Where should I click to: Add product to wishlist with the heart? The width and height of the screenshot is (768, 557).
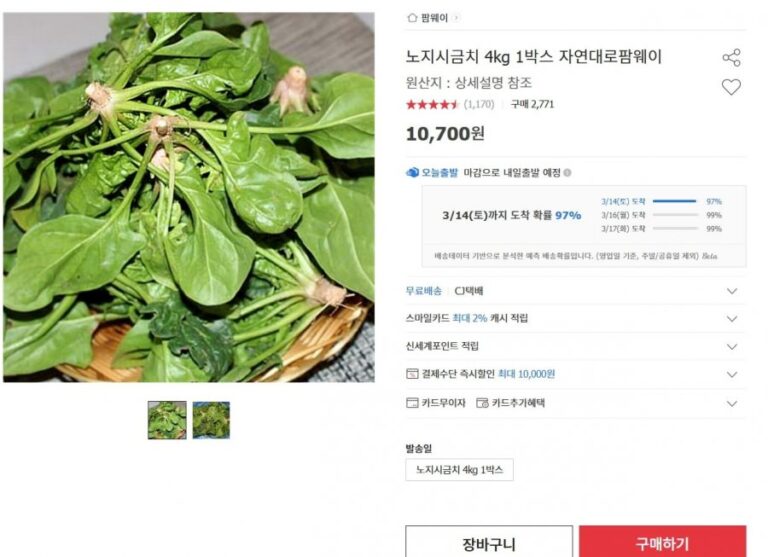731,87
